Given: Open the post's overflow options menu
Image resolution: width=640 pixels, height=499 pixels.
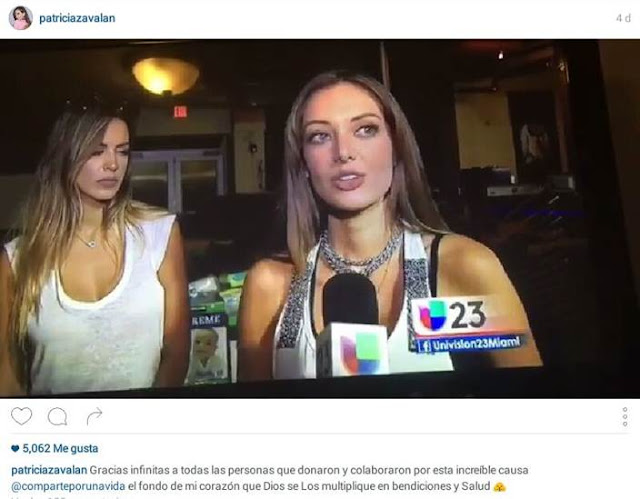Looking at the screenshot, I should (x=625, y=416).
